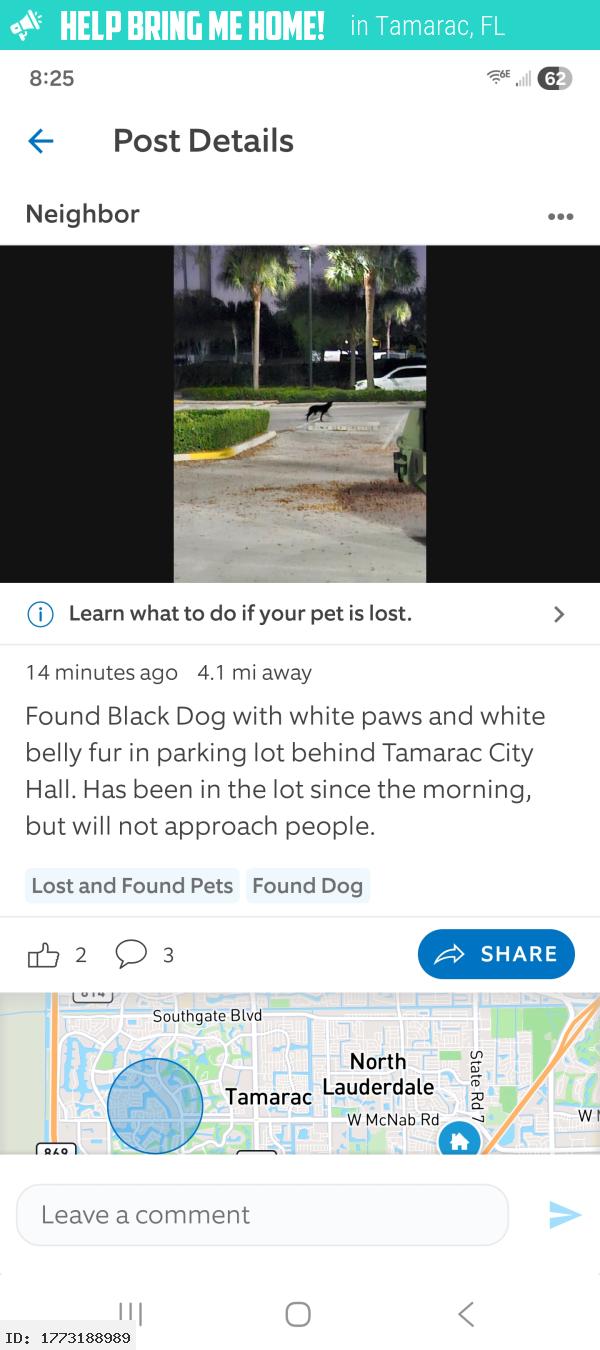This screenshot has width=600, height=1350.
Task: Open the post's three-dot overflow menu
Action: (x=560, y=216)
